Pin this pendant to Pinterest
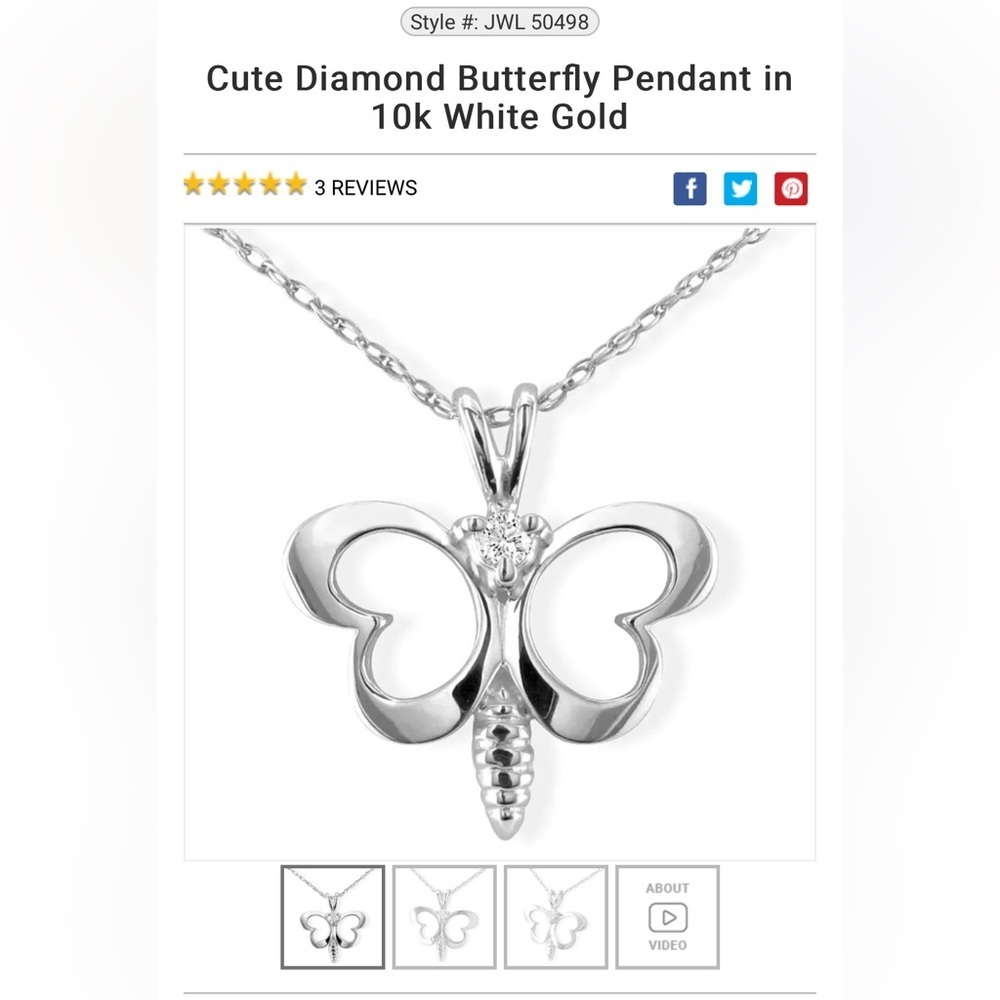 tap(790, 188)
